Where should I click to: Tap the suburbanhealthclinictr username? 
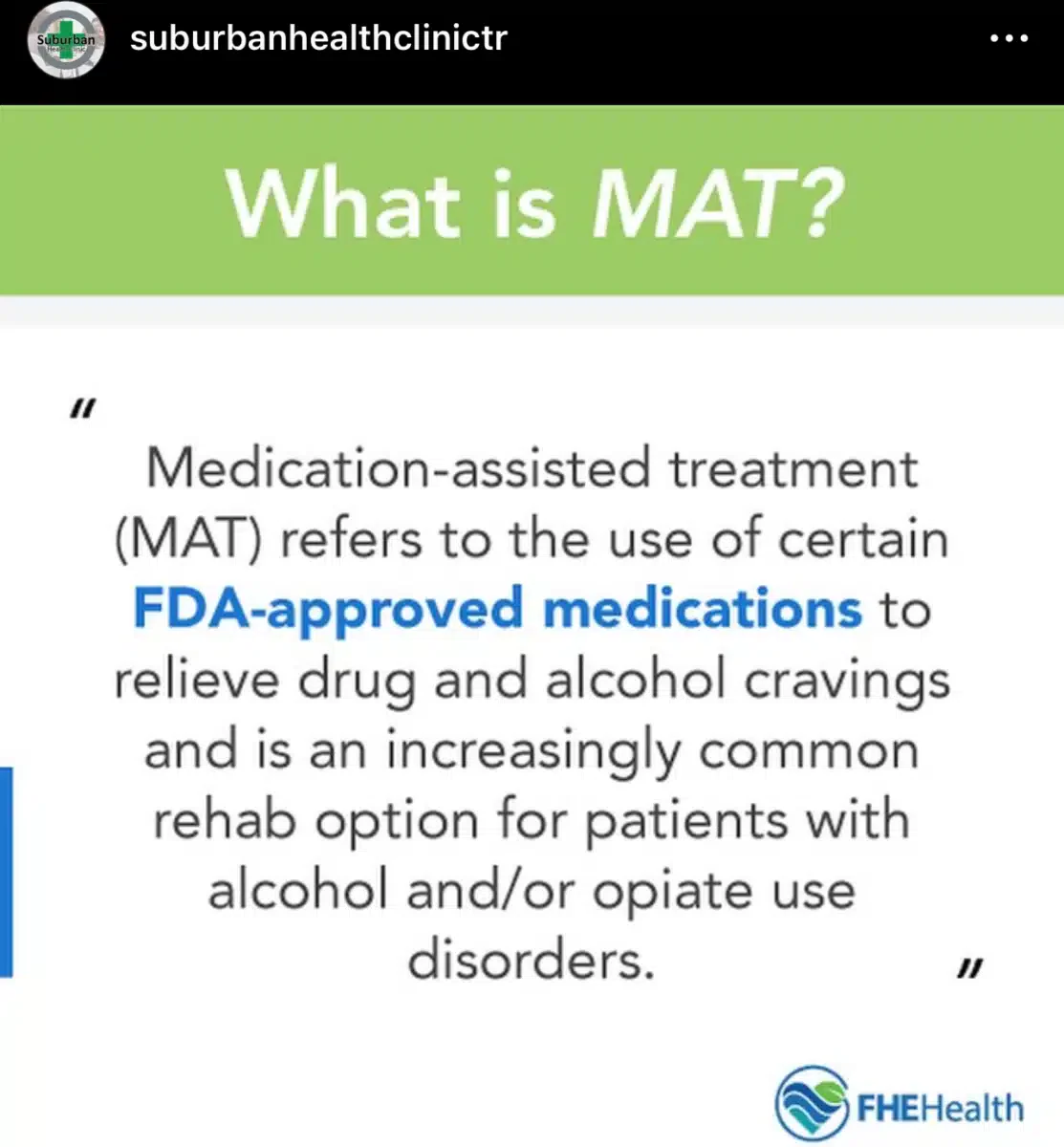317,38
